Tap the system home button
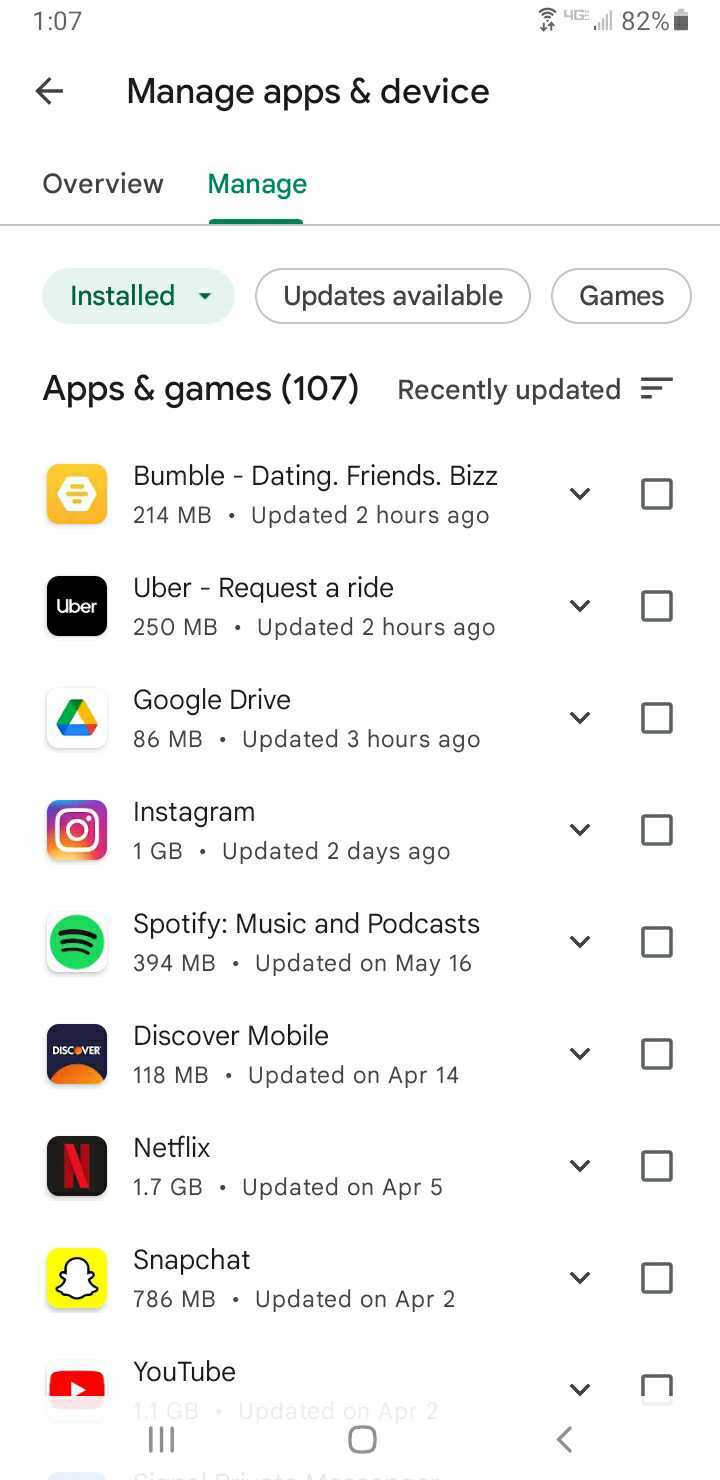The width and height of the screenshot is (720, 1480). point(362,1439)
